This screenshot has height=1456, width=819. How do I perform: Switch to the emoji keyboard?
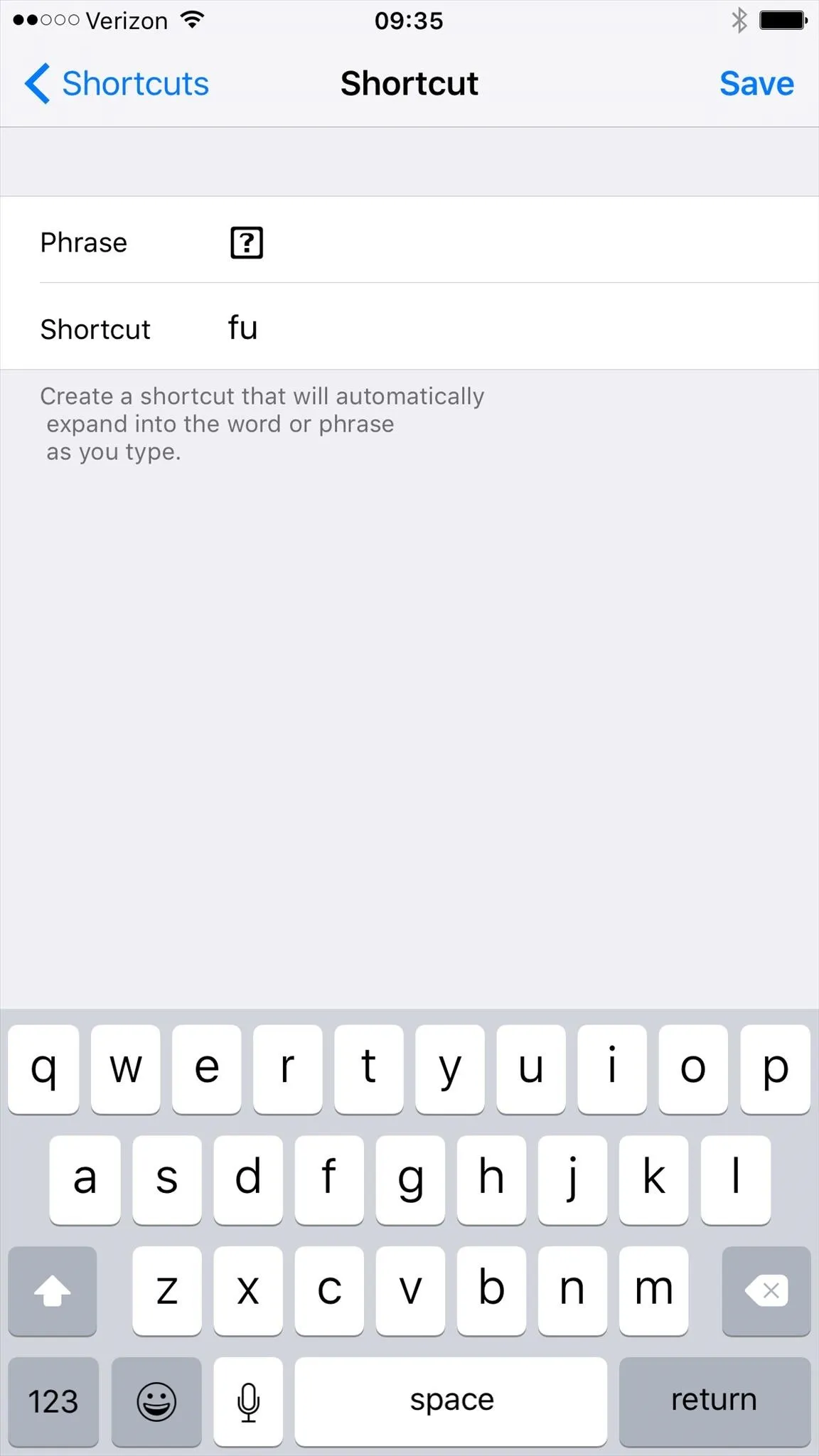pyautogui.click(x=156, y=1401)
